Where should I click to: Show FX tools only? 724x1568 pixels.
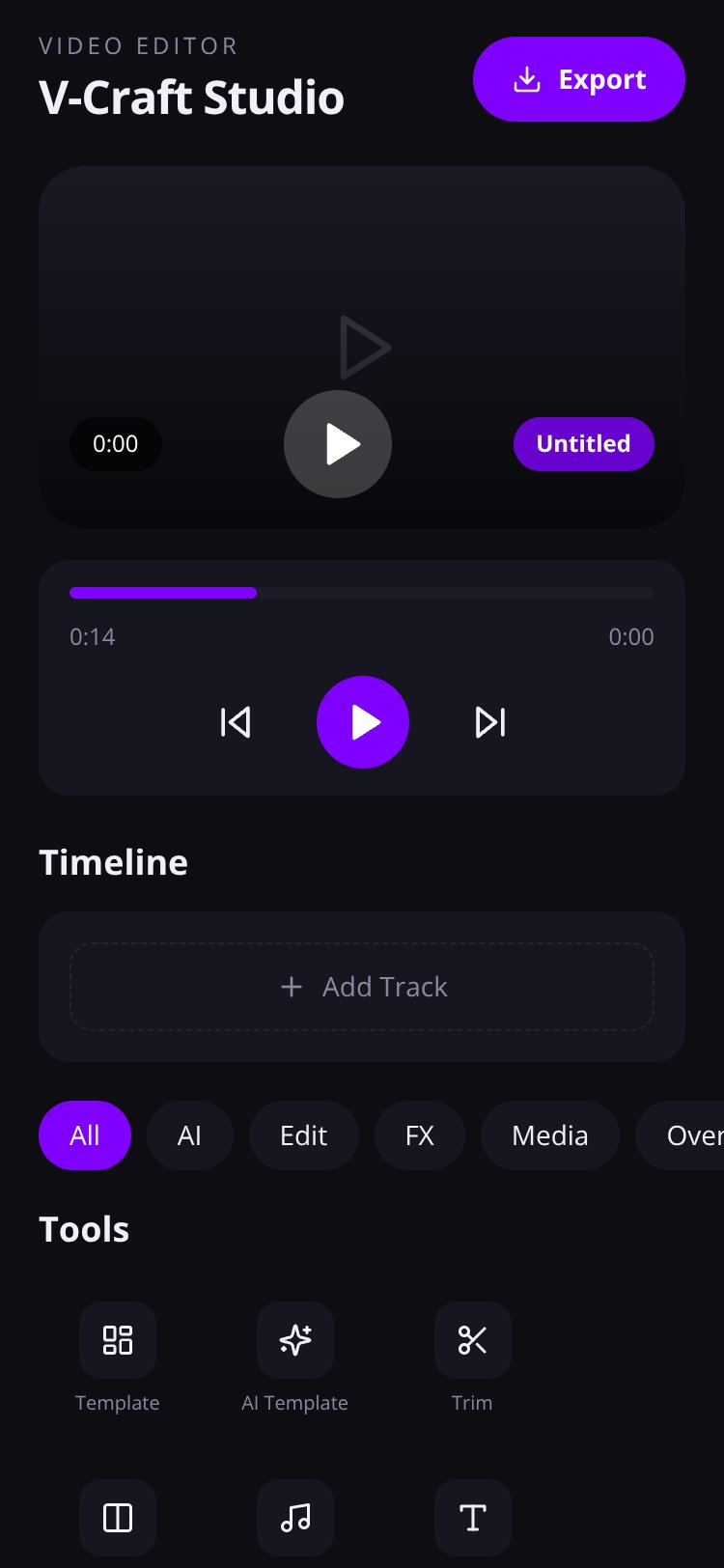(419, 1135)
